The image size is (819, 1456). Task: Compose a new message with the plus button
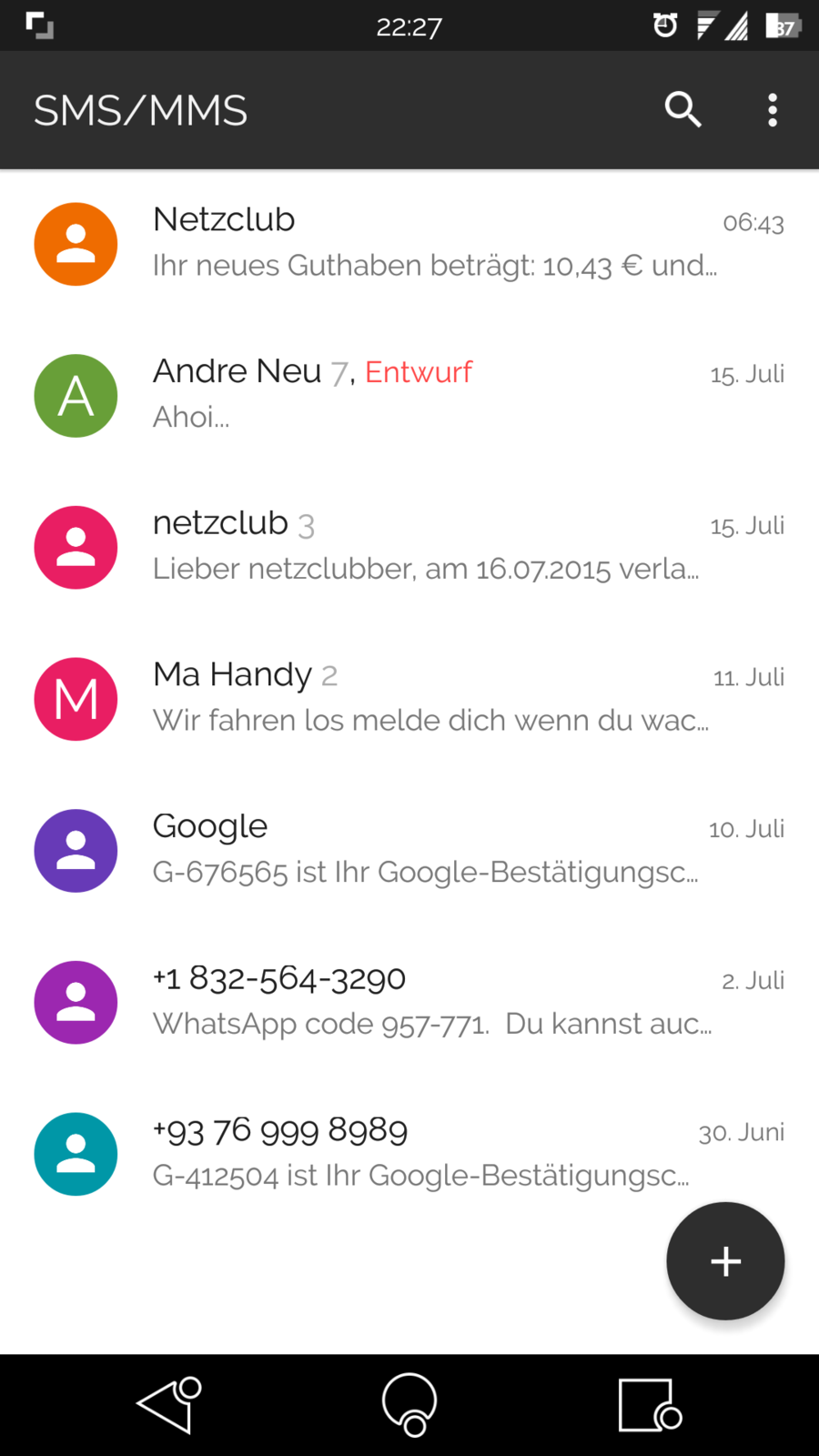(x=725, y=1261)
